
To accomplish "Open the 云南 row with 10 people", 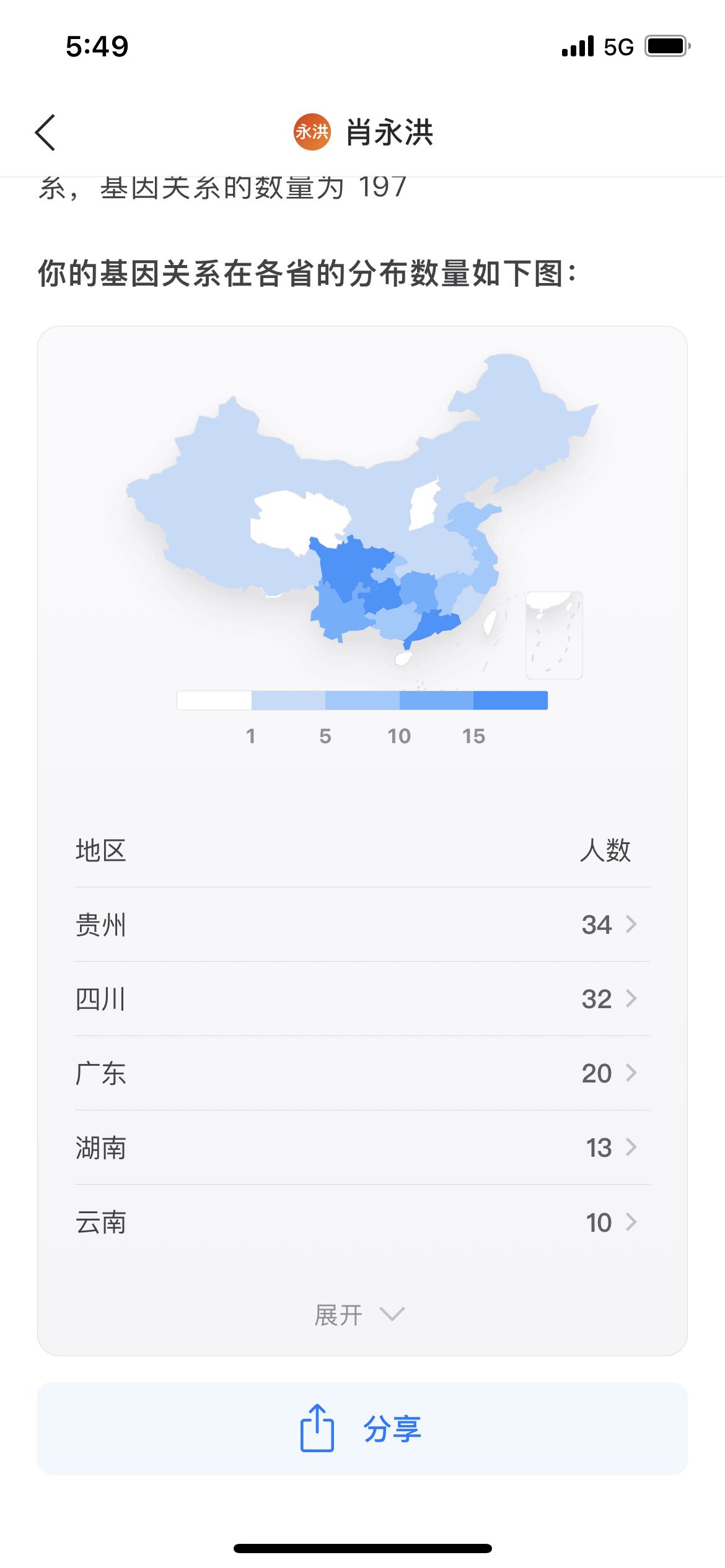I will [x=362, y=1222].
